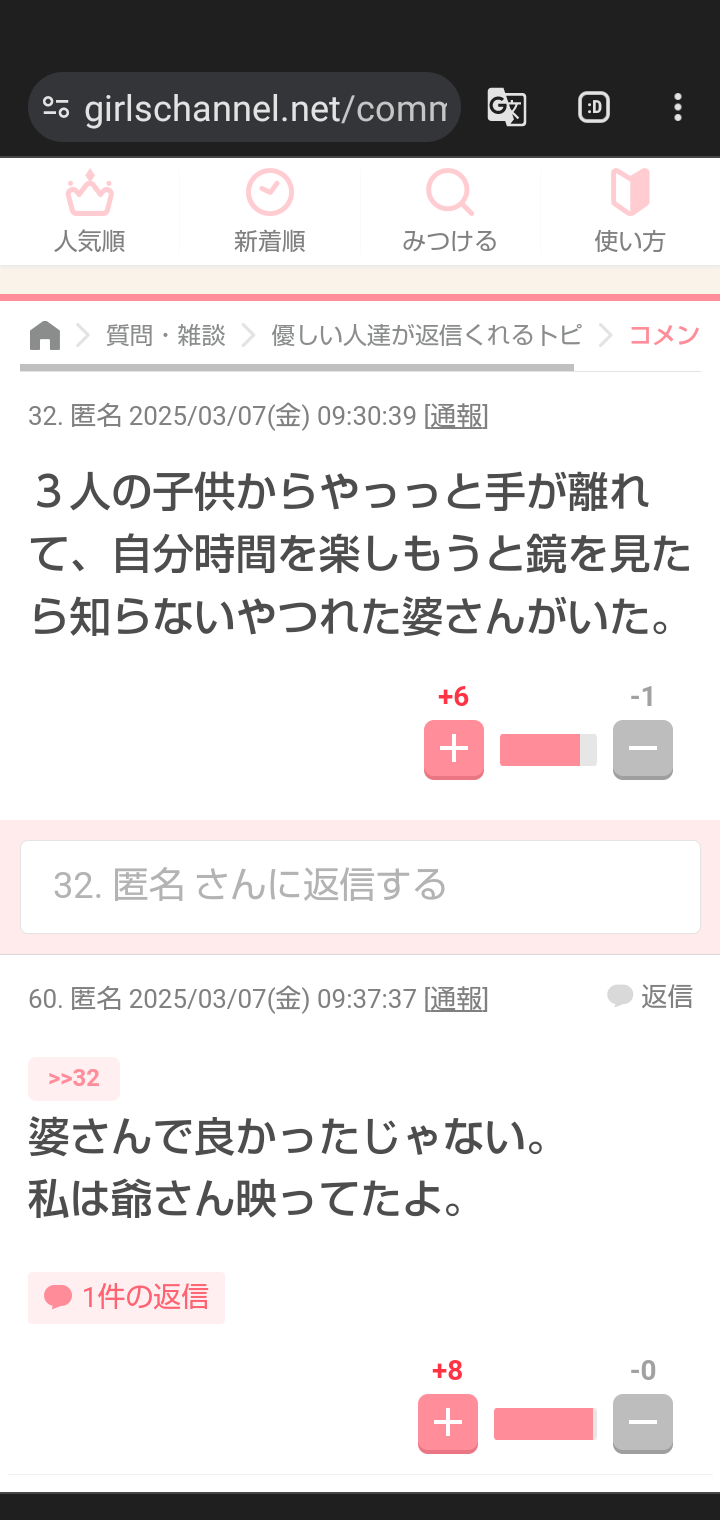Report comment 60 via 通報

tap(456, 998)
